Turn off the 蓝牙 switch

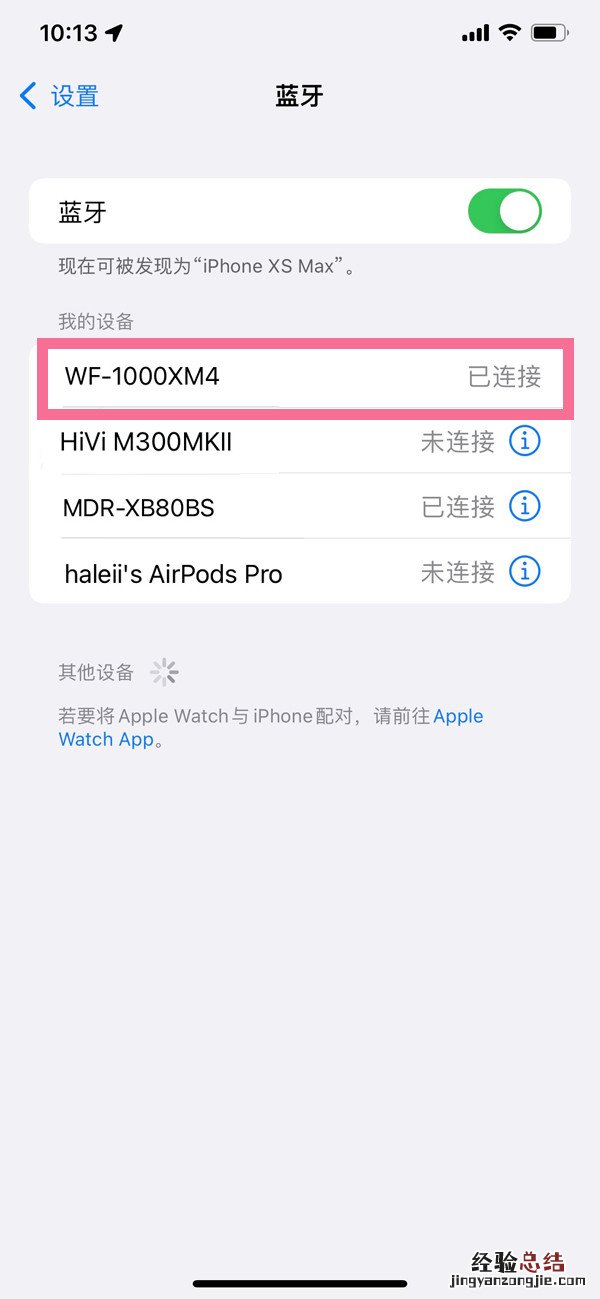504,212
